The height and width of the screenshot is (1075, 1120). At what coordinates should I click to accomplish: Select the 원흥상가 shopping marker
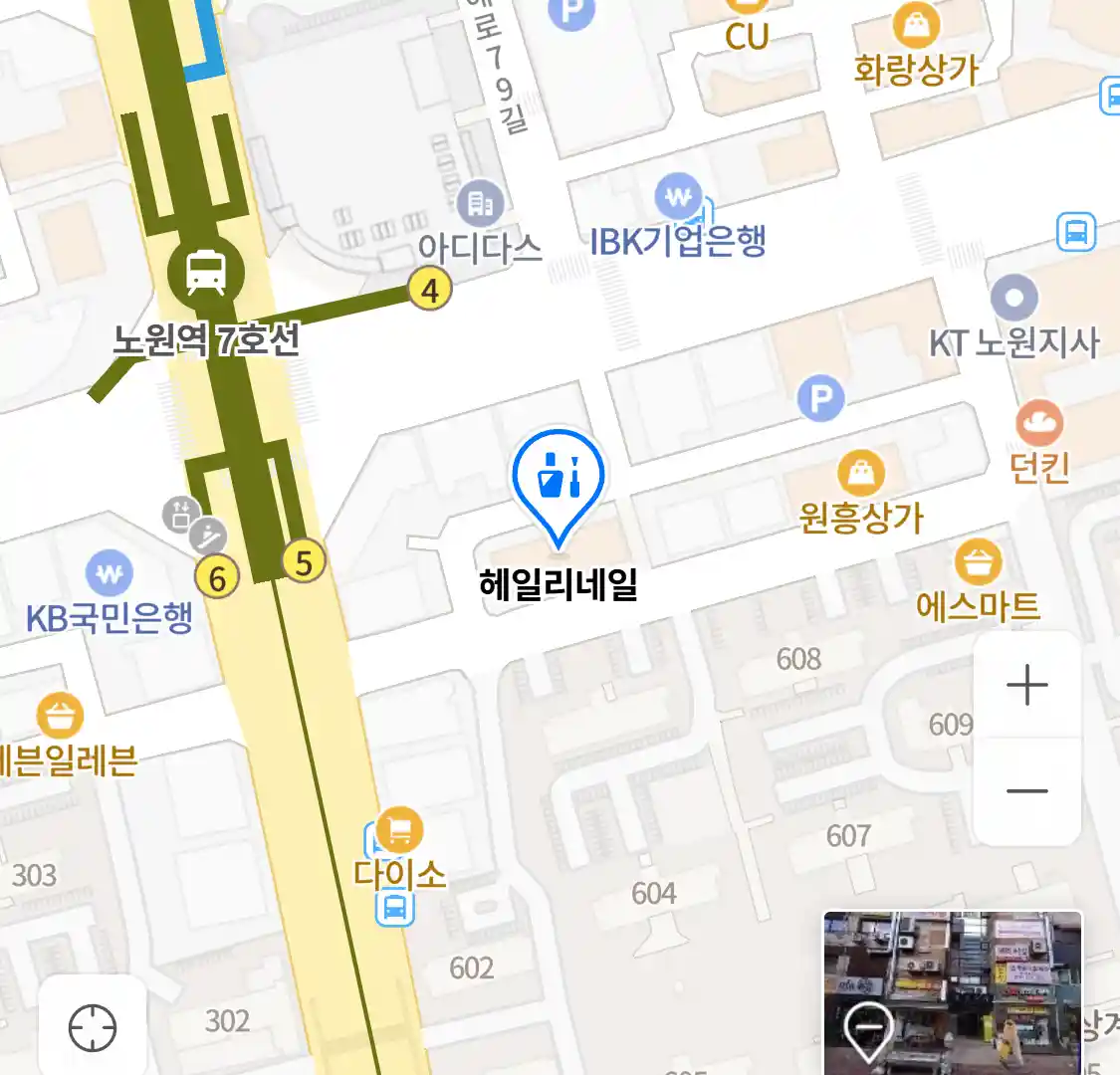point(861,474)
